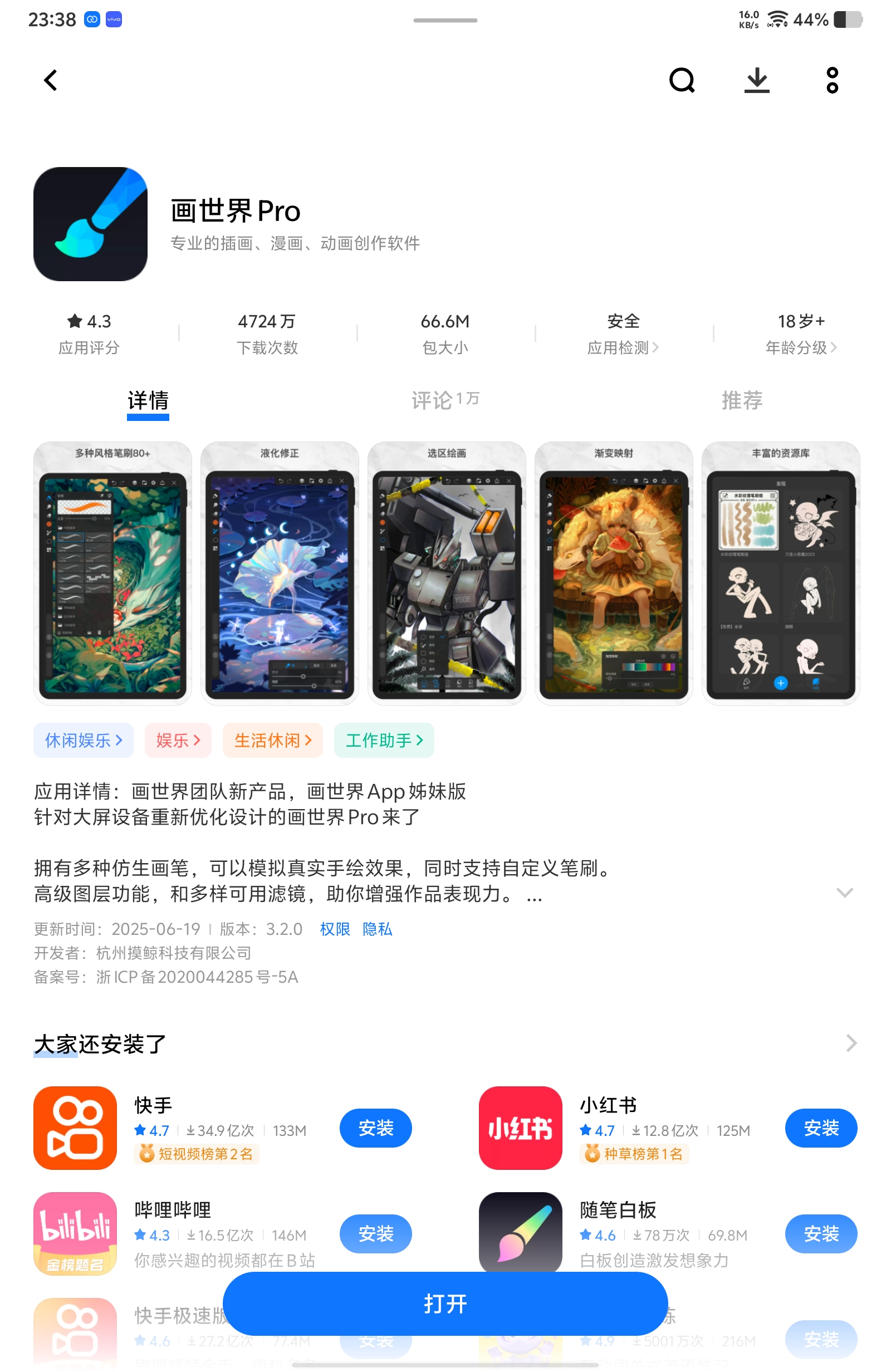Install 小红书

point(821,1128)
